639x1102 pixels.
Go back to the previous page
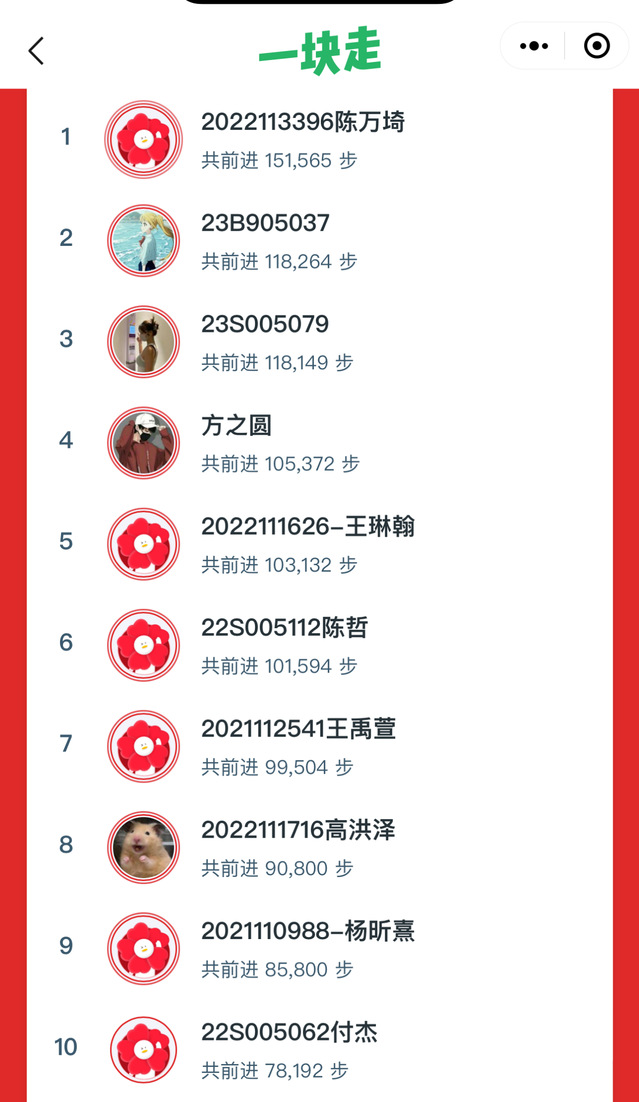click(x=36, y=51)
